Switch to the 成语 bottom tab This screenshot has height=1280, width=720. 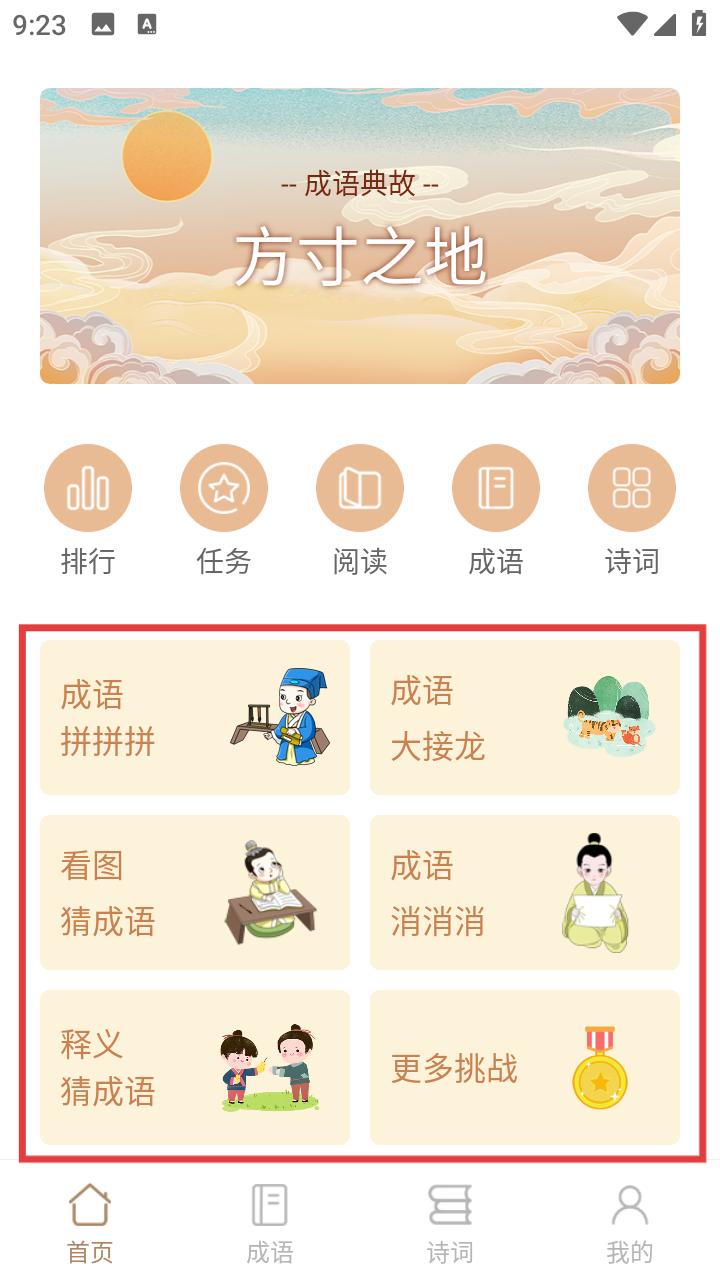pos(270,1222)
